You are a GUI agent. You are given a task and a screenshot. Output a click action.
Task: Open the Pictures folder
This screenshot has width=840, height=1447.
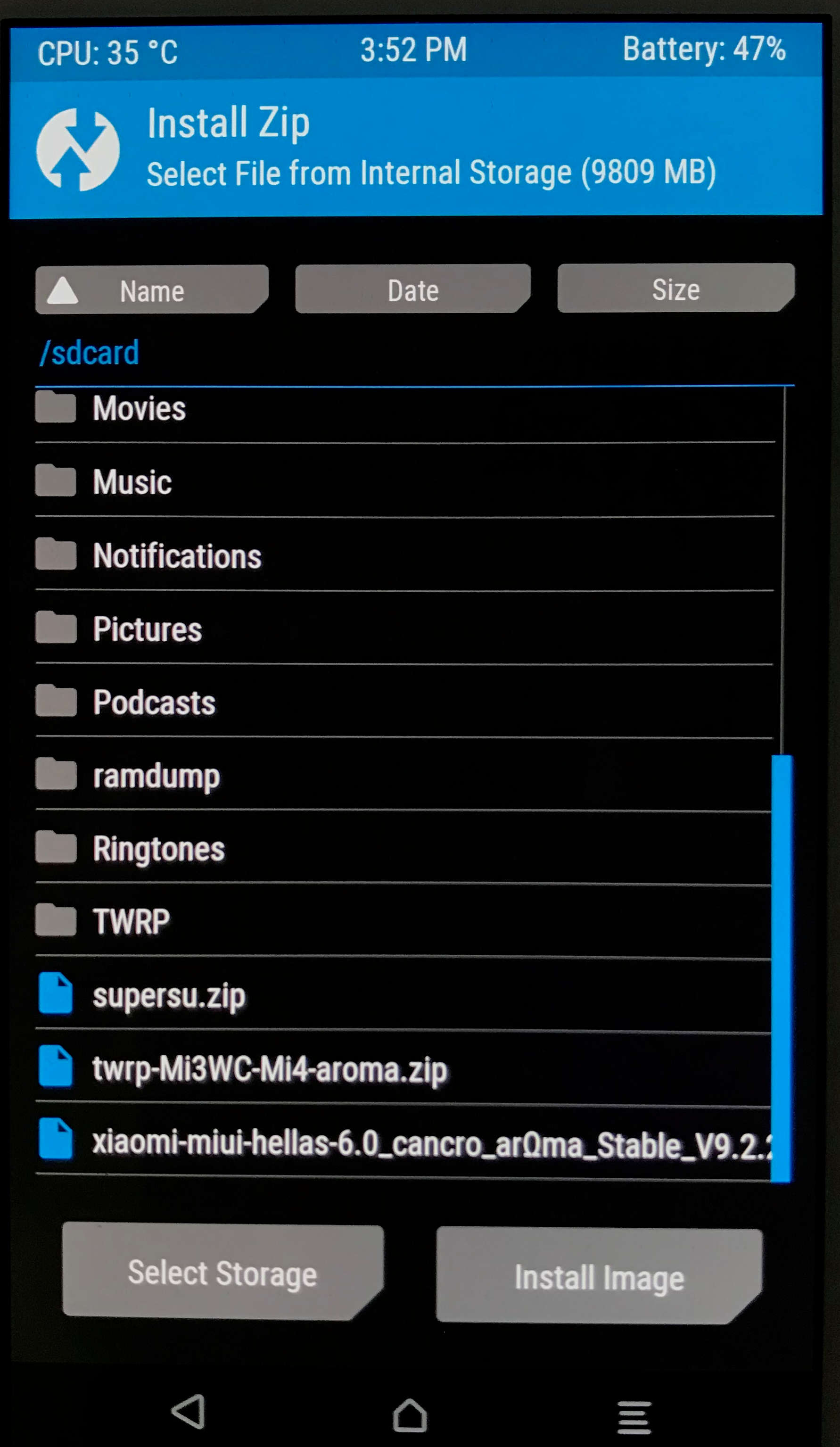point(147,629)
